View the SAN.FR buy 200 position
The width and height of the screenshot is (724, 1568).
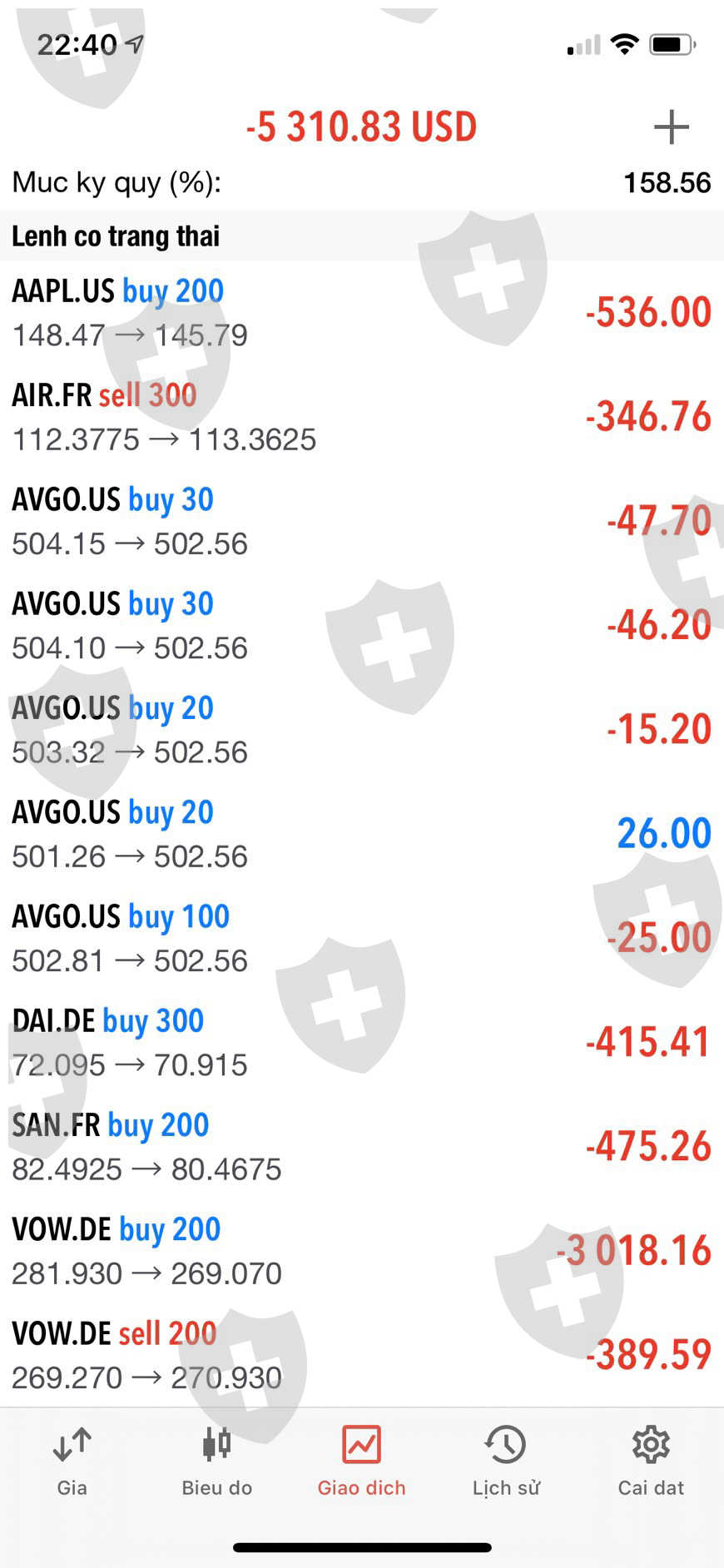click(362, 1147)
